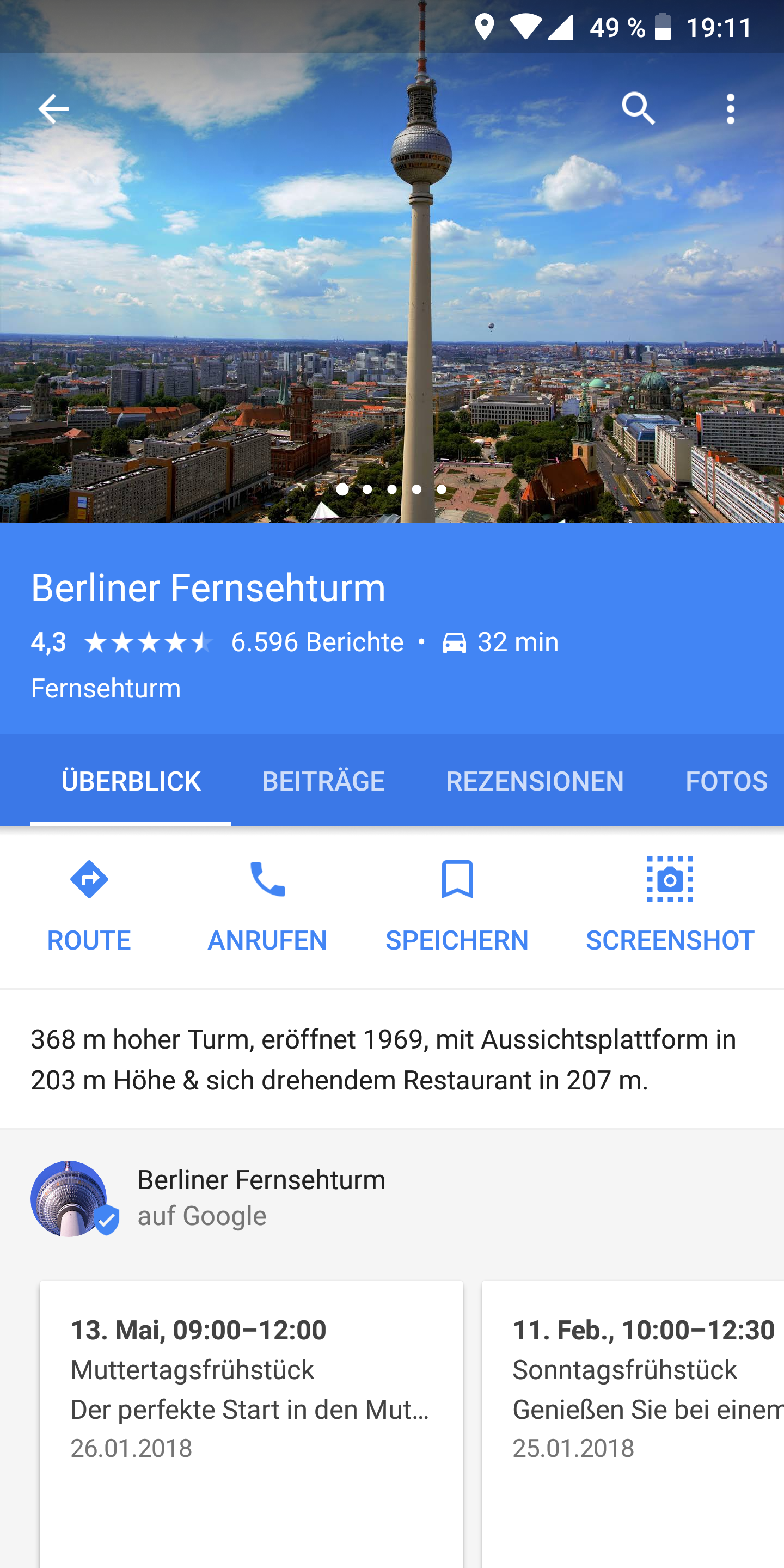
Task: View the 6.596 Berichte reviews
Action: click(x=316, y=642)
